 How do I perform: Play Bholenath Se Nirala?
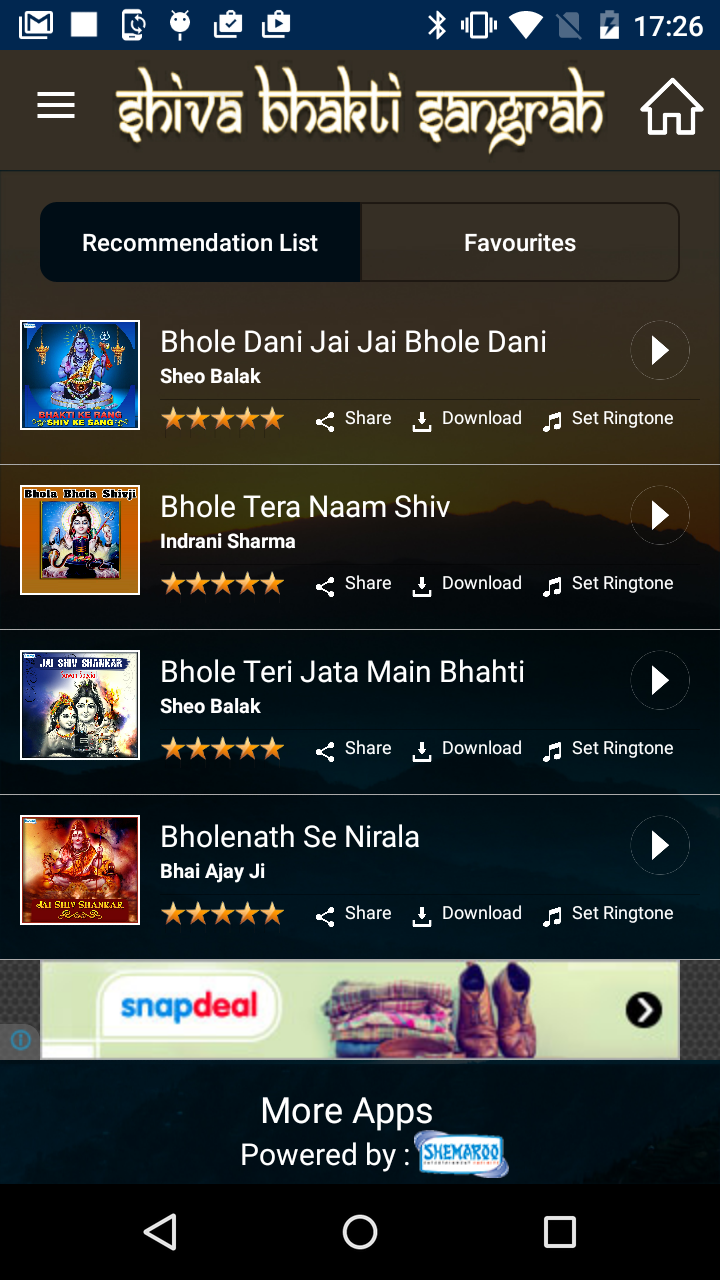click(660, 845)
